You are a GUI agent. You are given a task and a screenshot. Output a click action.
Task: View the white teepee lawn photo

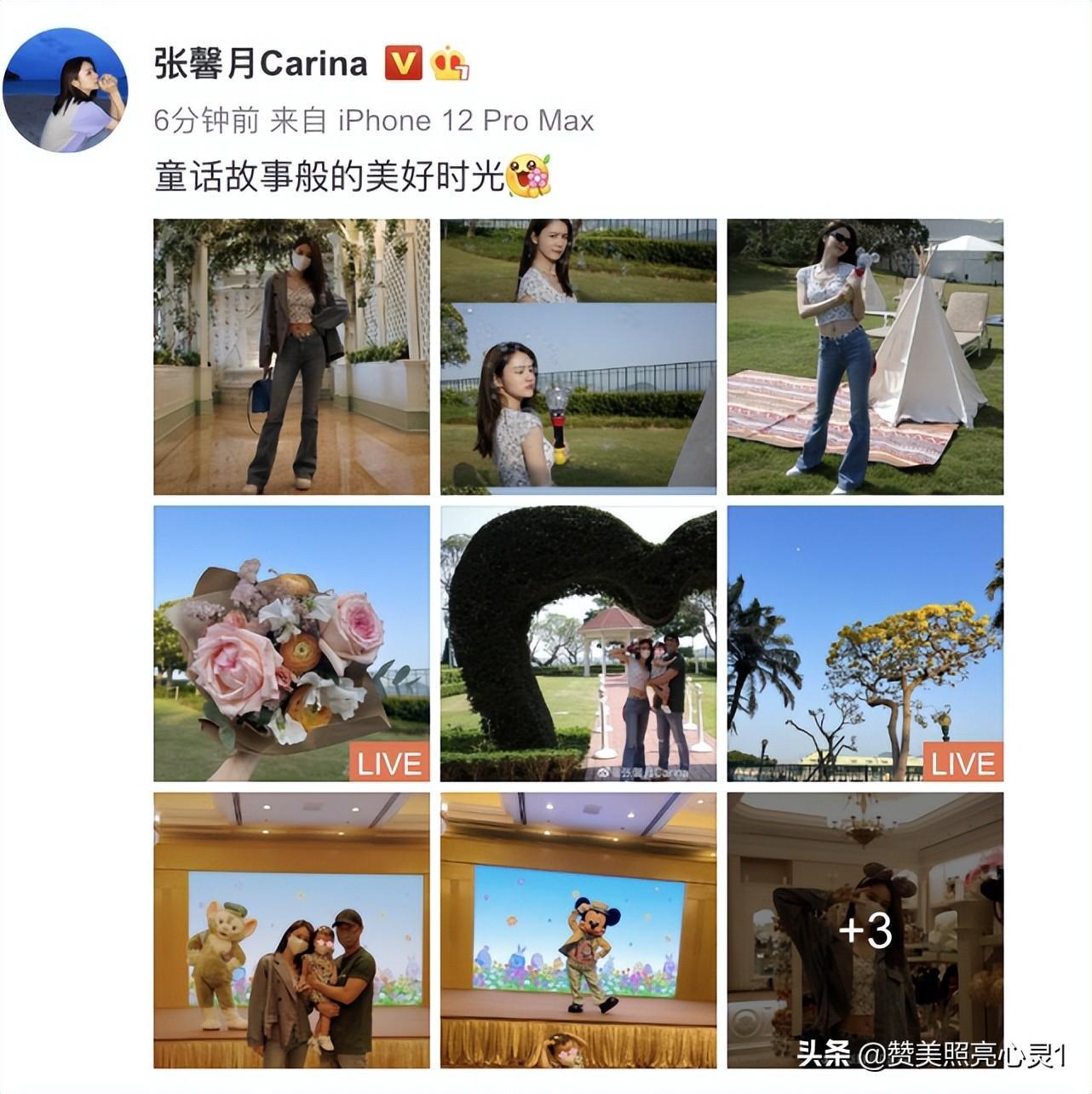[x=865, y=356]
